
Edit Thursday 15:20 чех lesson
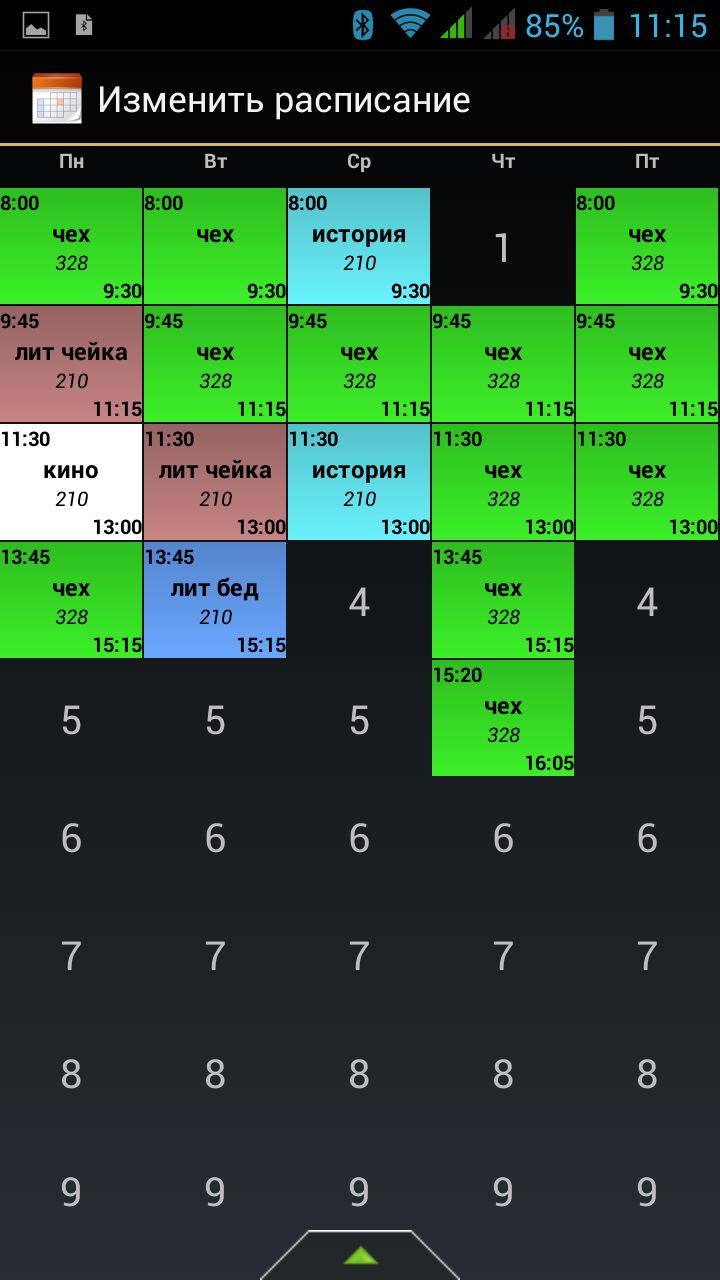point(503,717)
